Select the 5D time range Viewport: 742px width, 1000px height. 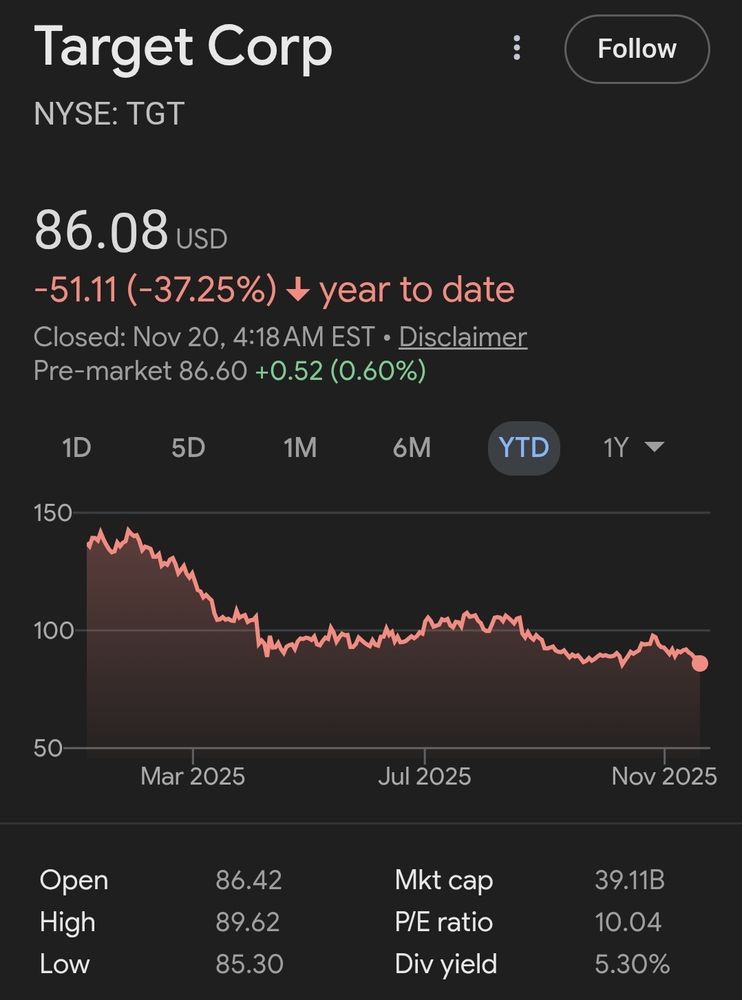click(187, 448)
